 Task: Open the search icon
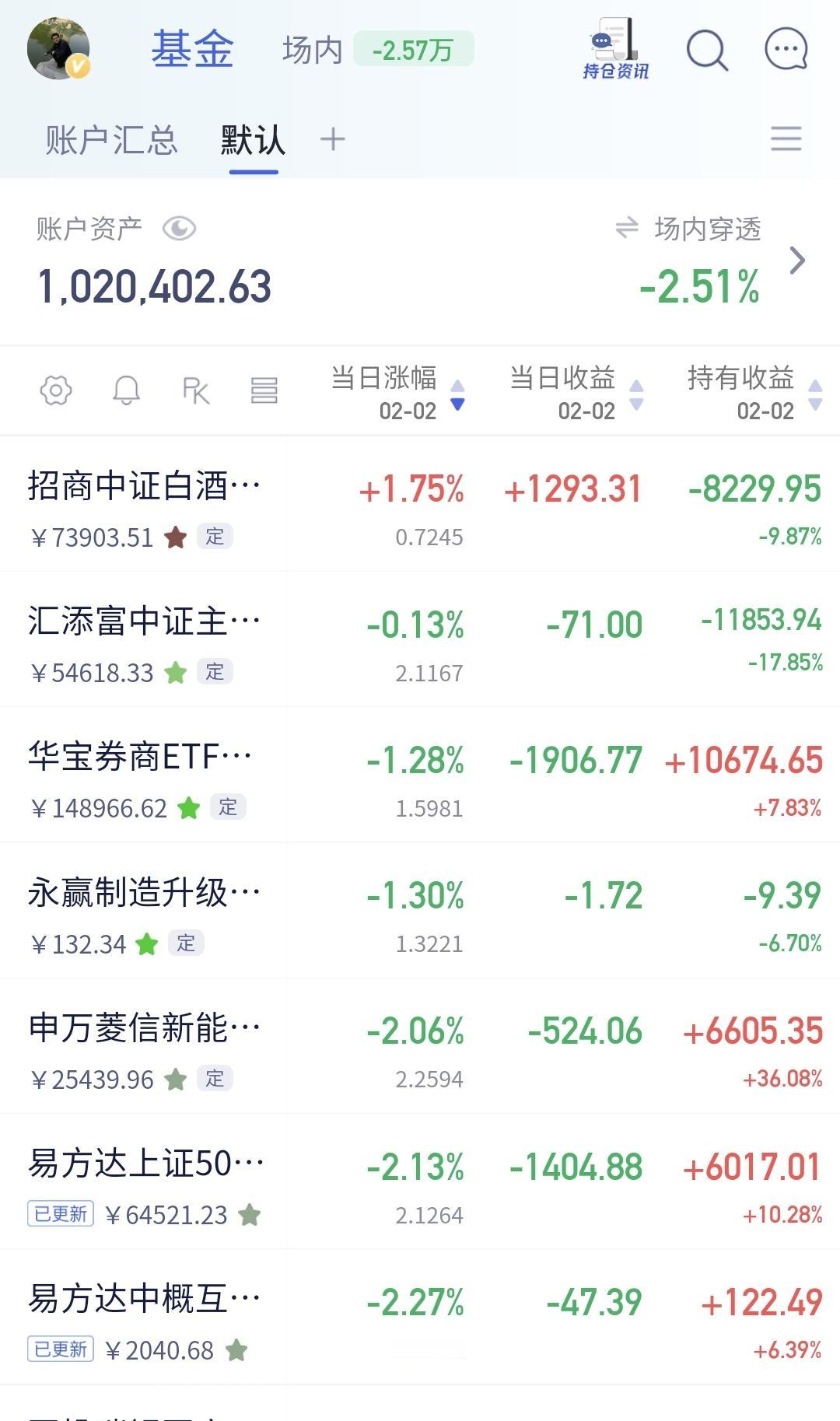tap(707, 51)
